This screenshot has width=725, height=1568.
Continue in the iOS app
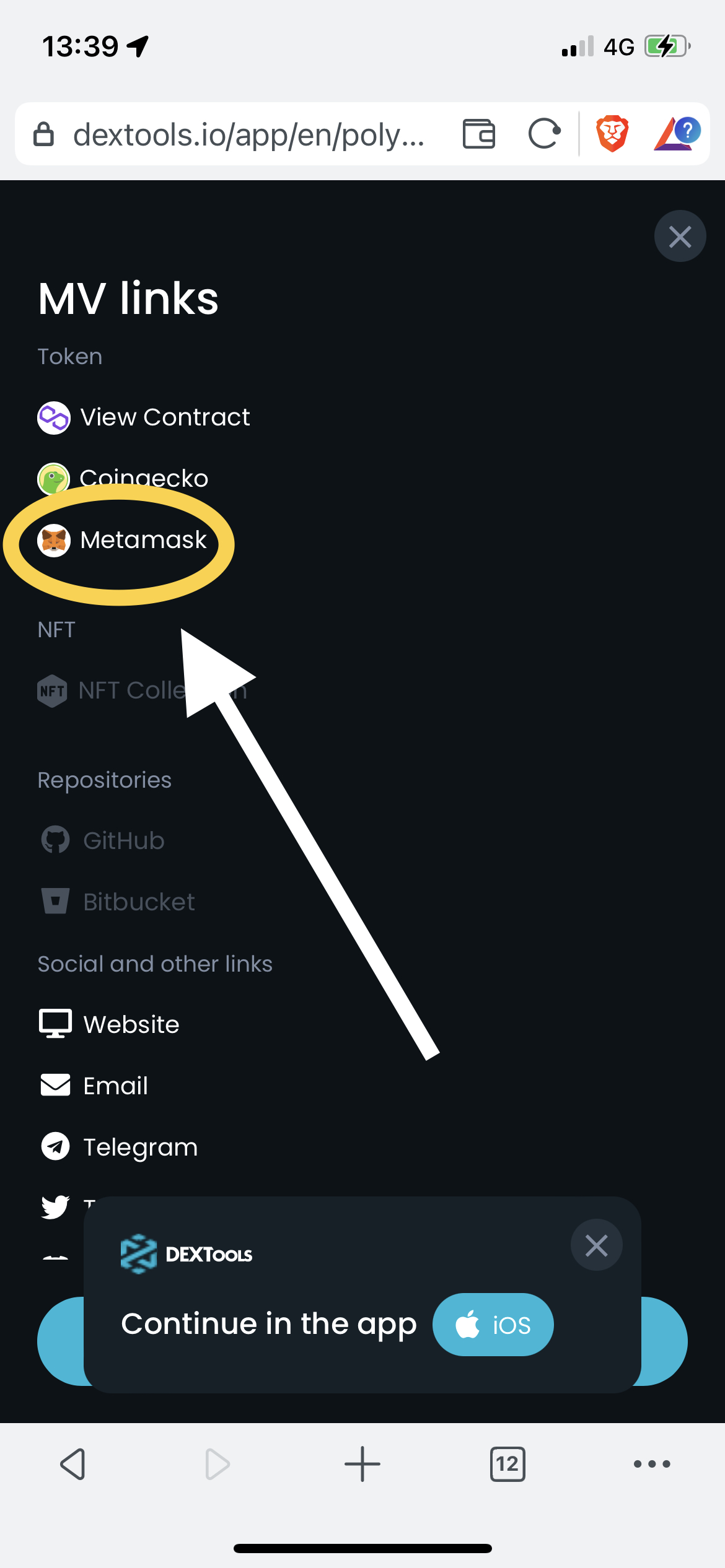pos(493,1325)
